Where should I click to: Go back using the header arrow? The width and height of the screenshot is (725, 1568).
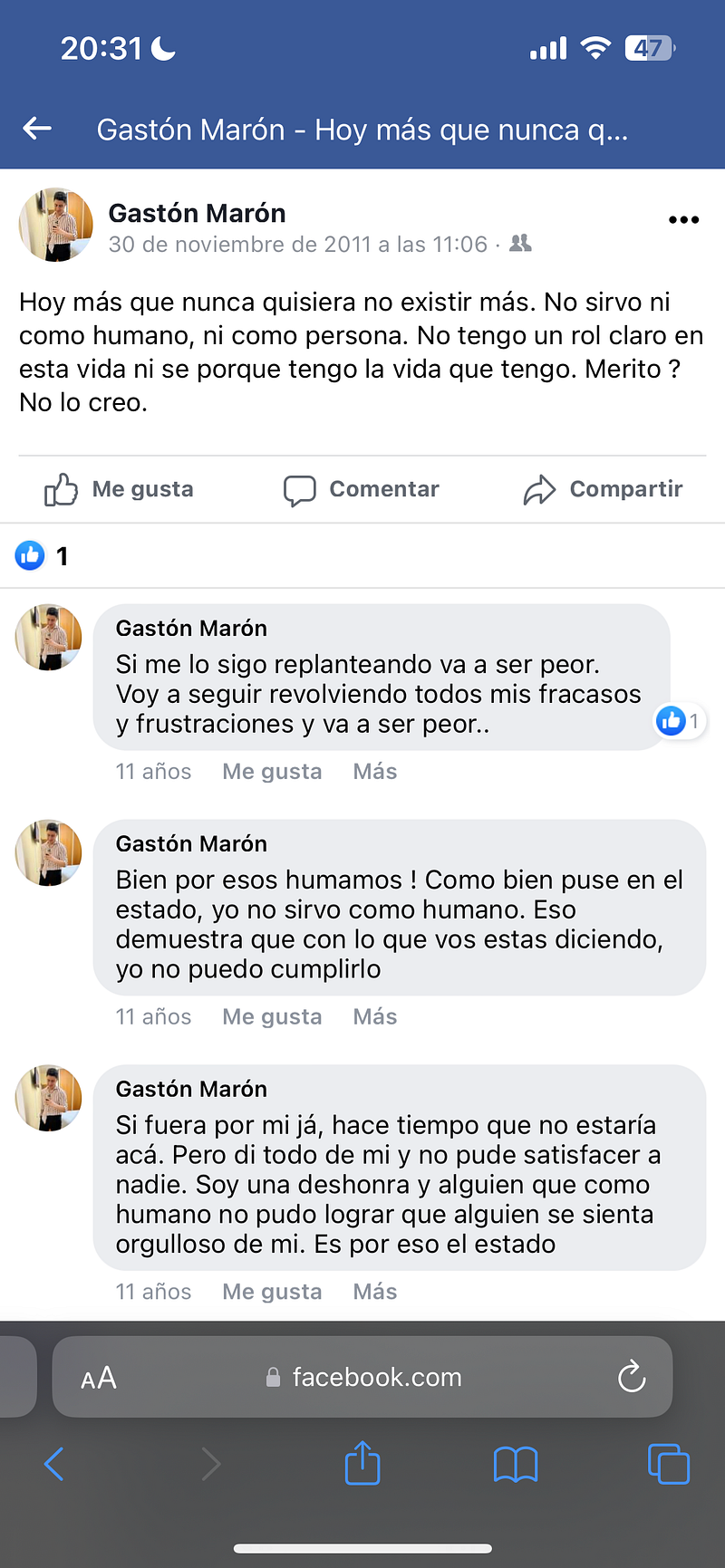[x=37, y=130]
